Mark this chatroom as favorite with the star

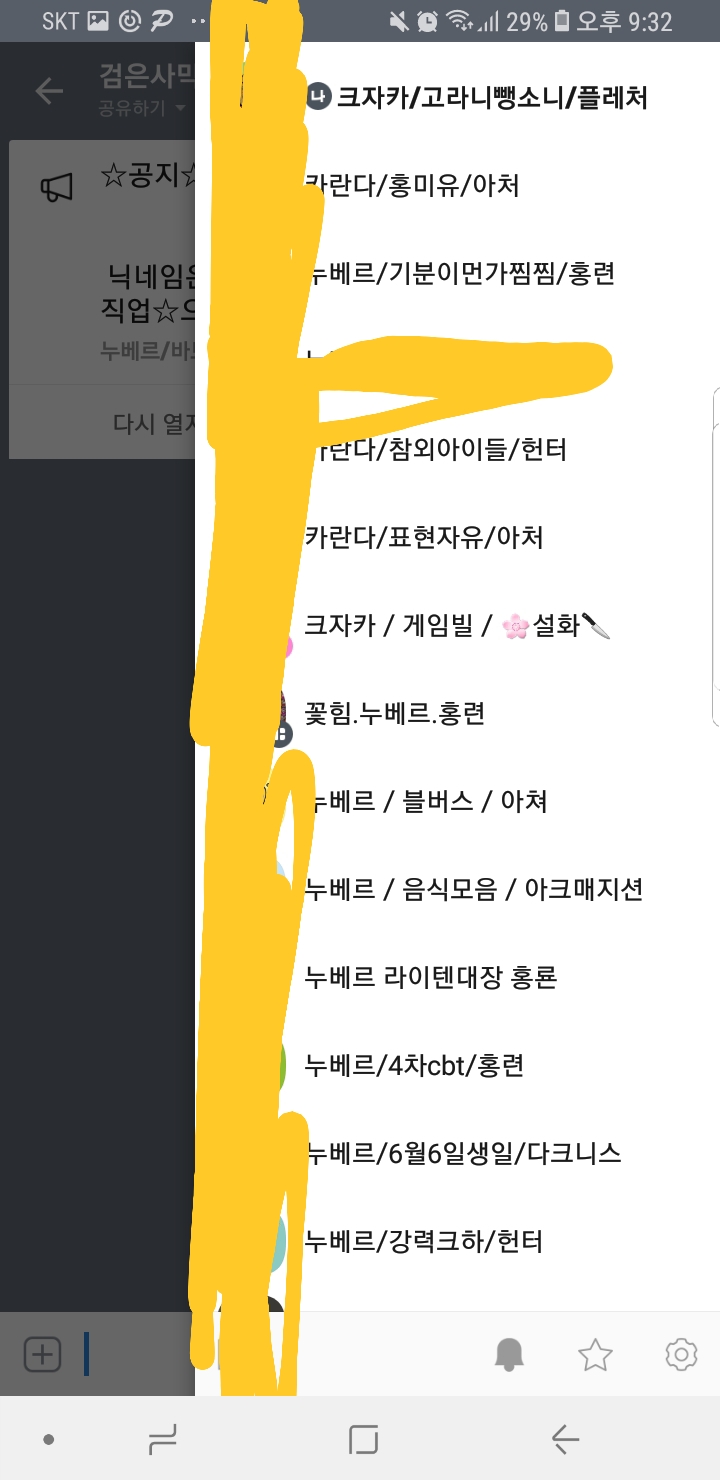pyautogui.click(x=595, y=1355)
